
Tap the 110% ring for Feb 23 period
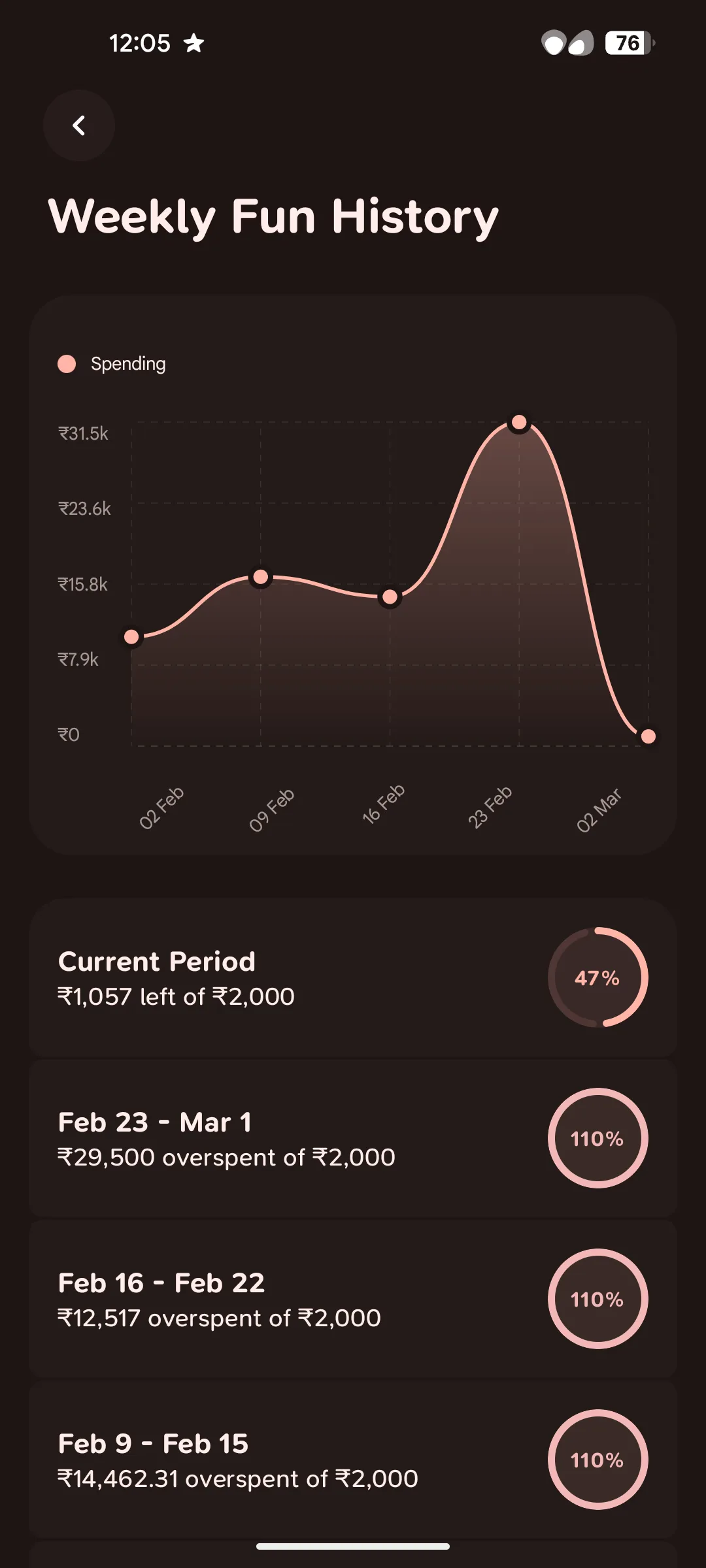[598, 1137]
